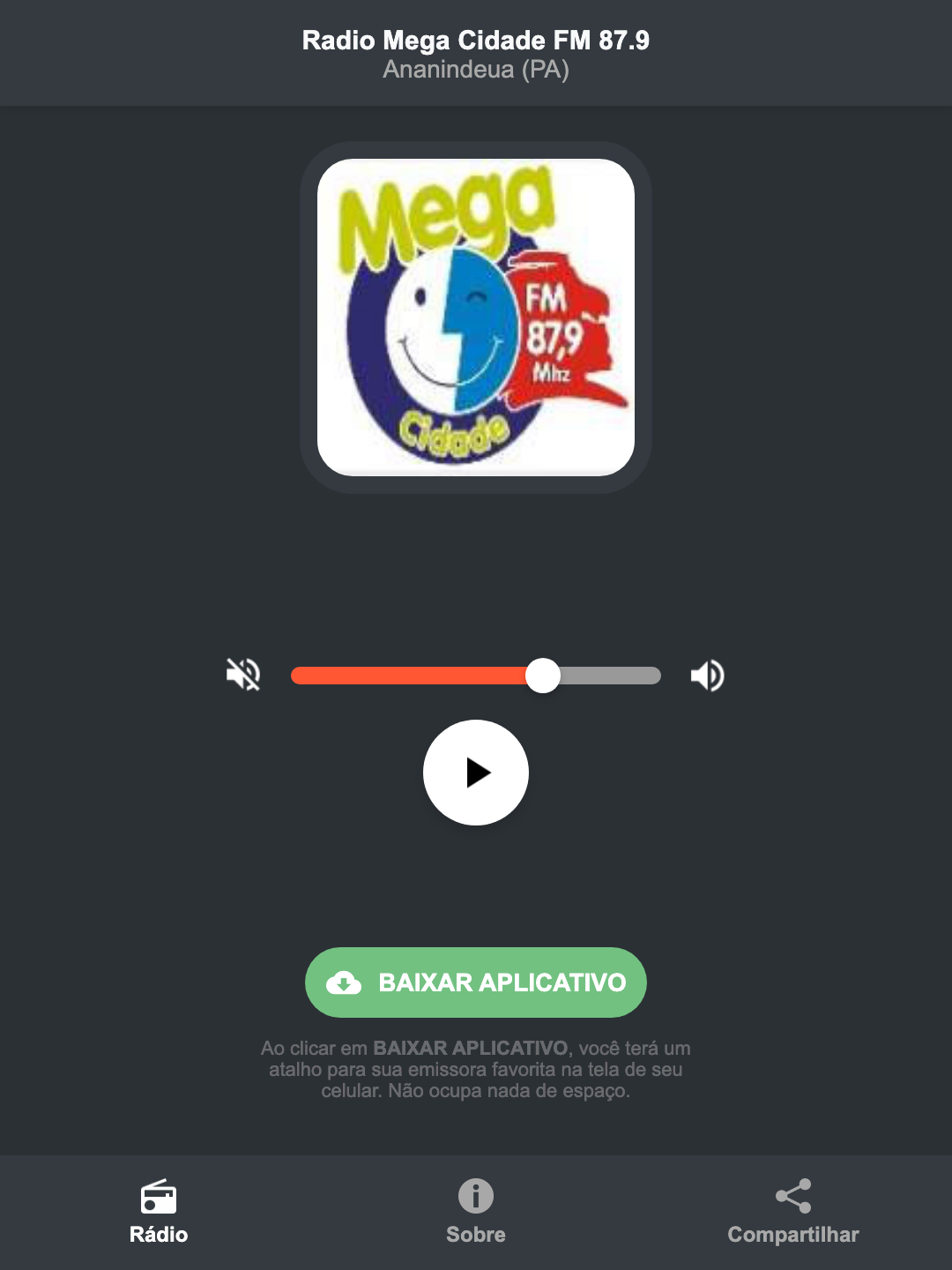
Task: Set volume to maximum using speaker icon
Action: coord(706,675)
